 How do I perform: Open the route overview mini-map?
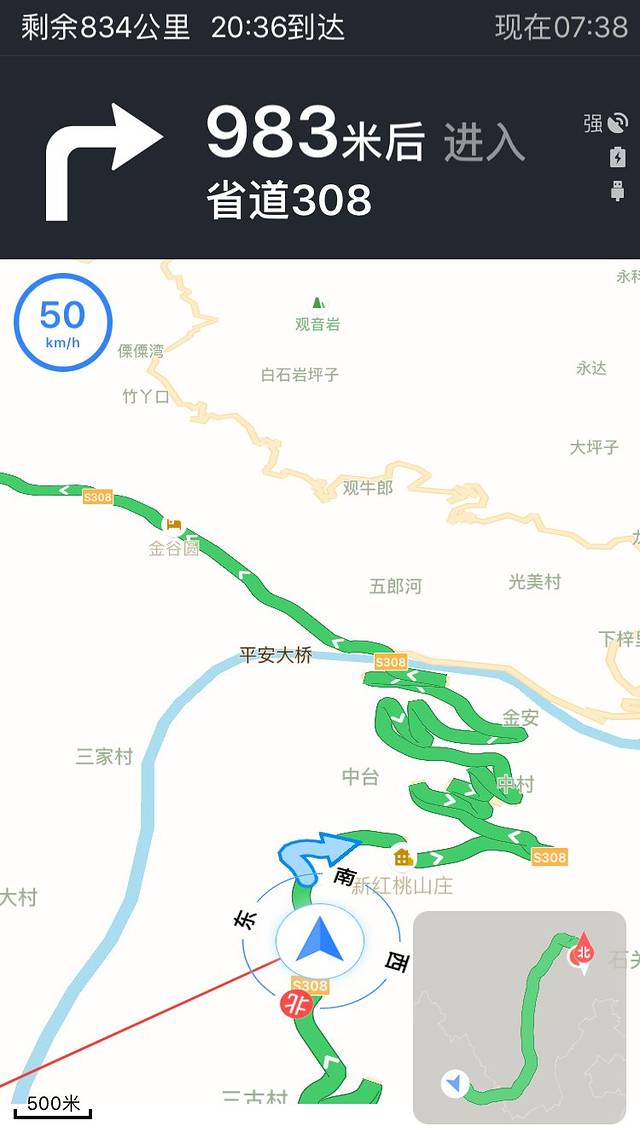[x=519, y=1016]
